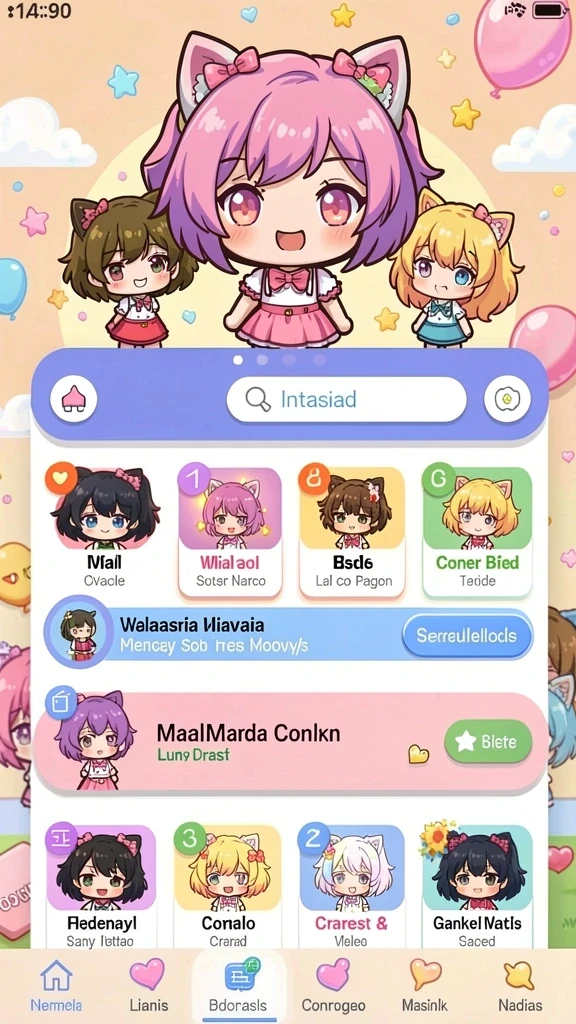The height and width of the screenshot is (1024, 576).
Task: Open the pink house icon beside search
Action: click(73, 399)
